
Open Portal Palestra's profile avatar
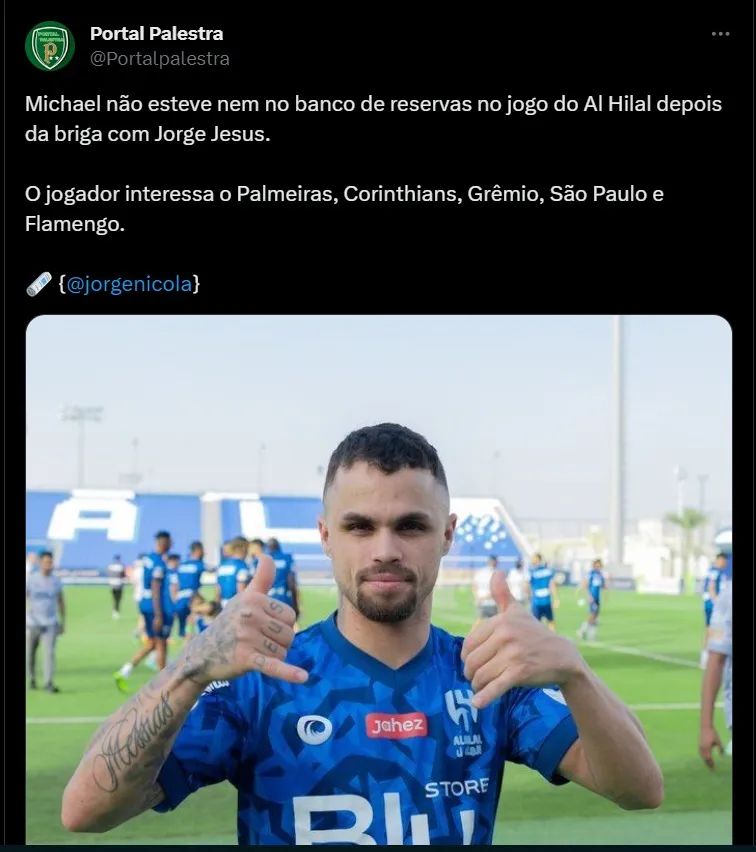click(x=50, y=46)
